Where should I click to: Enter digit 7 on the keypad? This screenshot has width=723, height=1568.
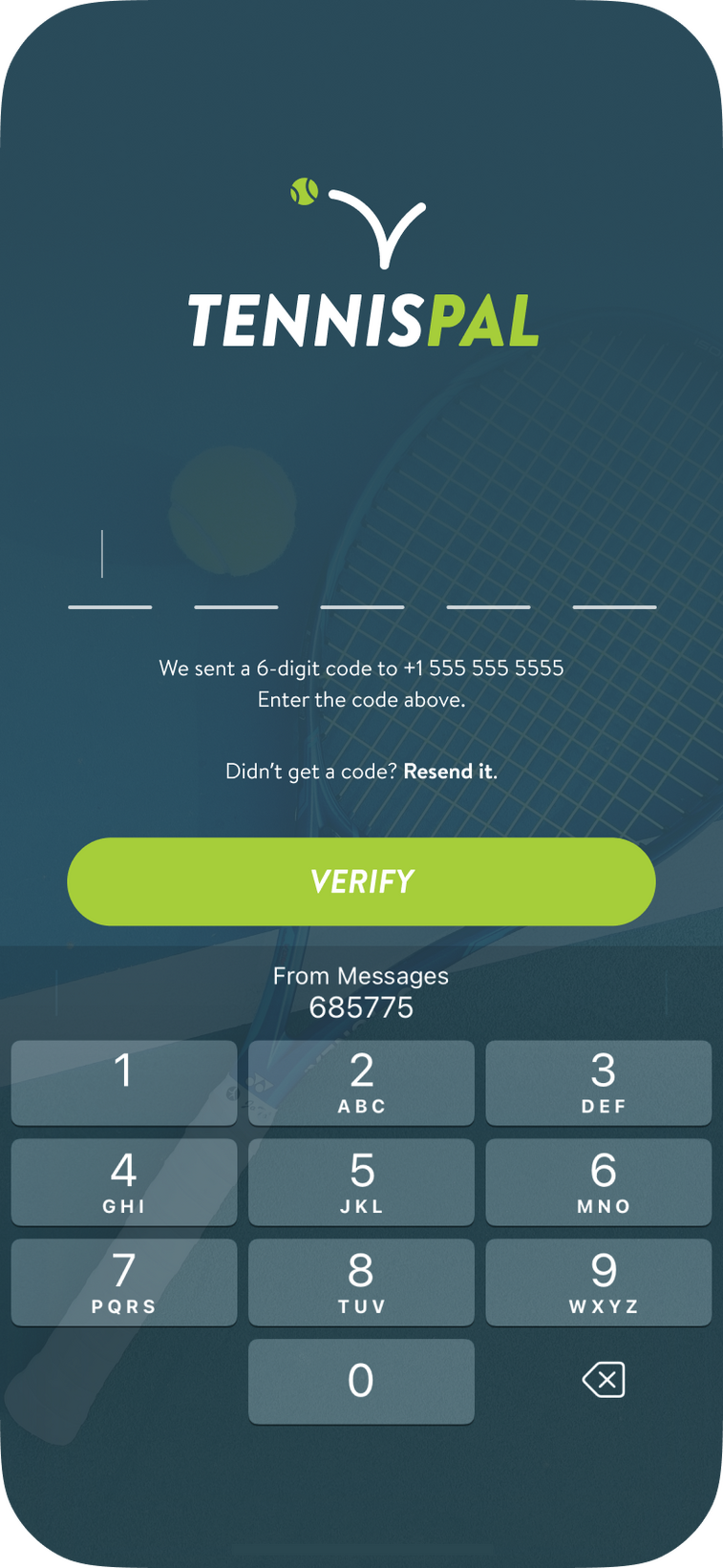124,1282
